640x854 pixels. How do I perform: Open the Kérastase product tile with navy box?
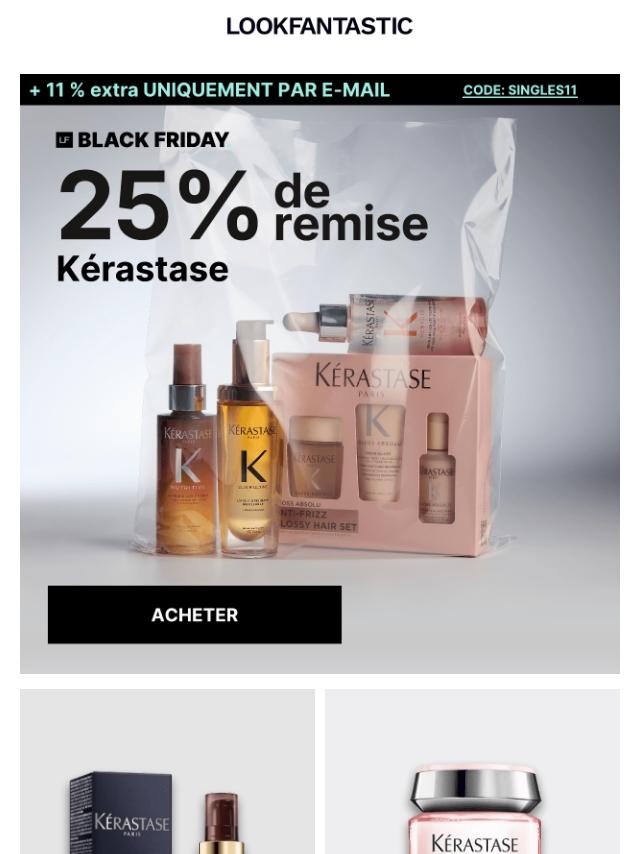click(x=167, y=771)
